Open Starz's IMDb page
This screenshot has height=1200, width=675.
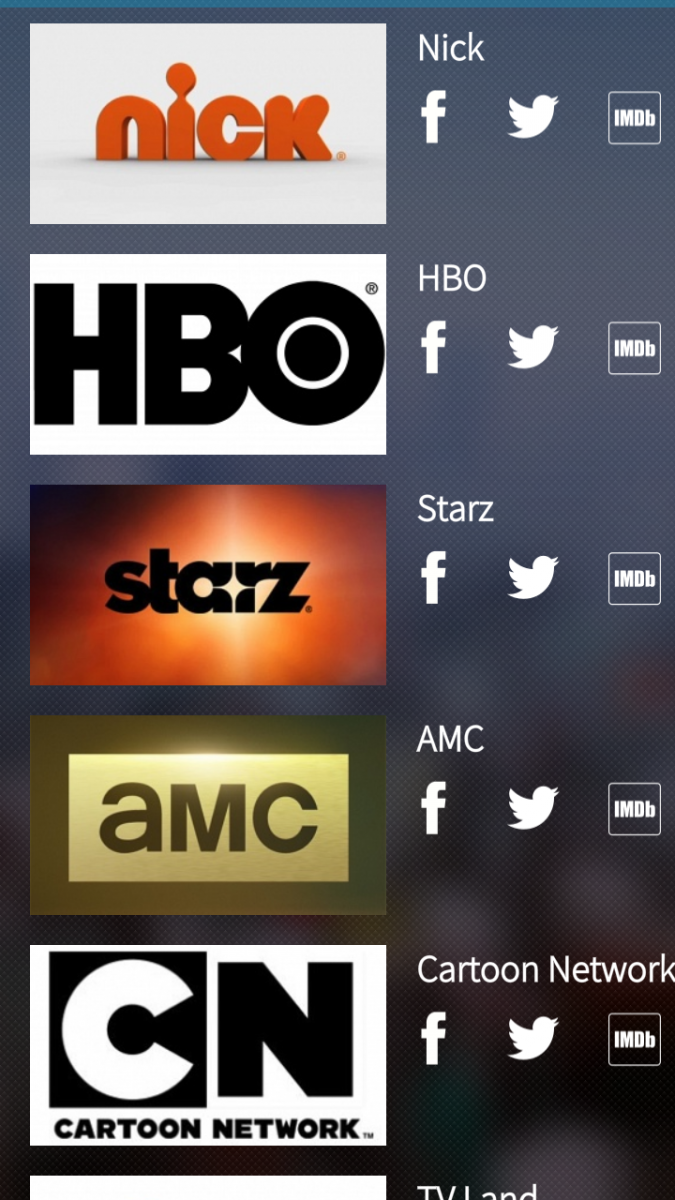634,578
